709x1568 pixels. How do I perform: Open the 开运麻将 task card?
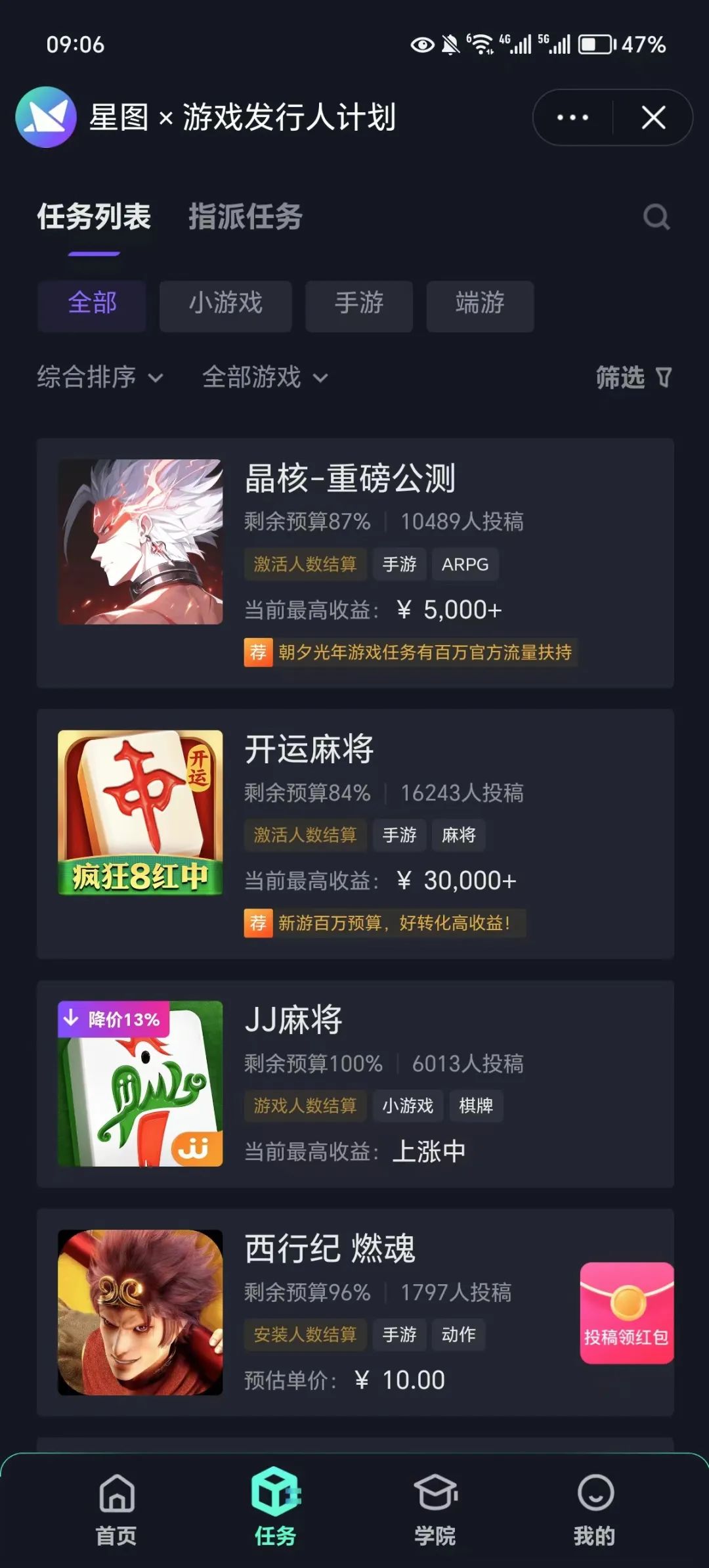pyautogui.click(x=354, y=833)
